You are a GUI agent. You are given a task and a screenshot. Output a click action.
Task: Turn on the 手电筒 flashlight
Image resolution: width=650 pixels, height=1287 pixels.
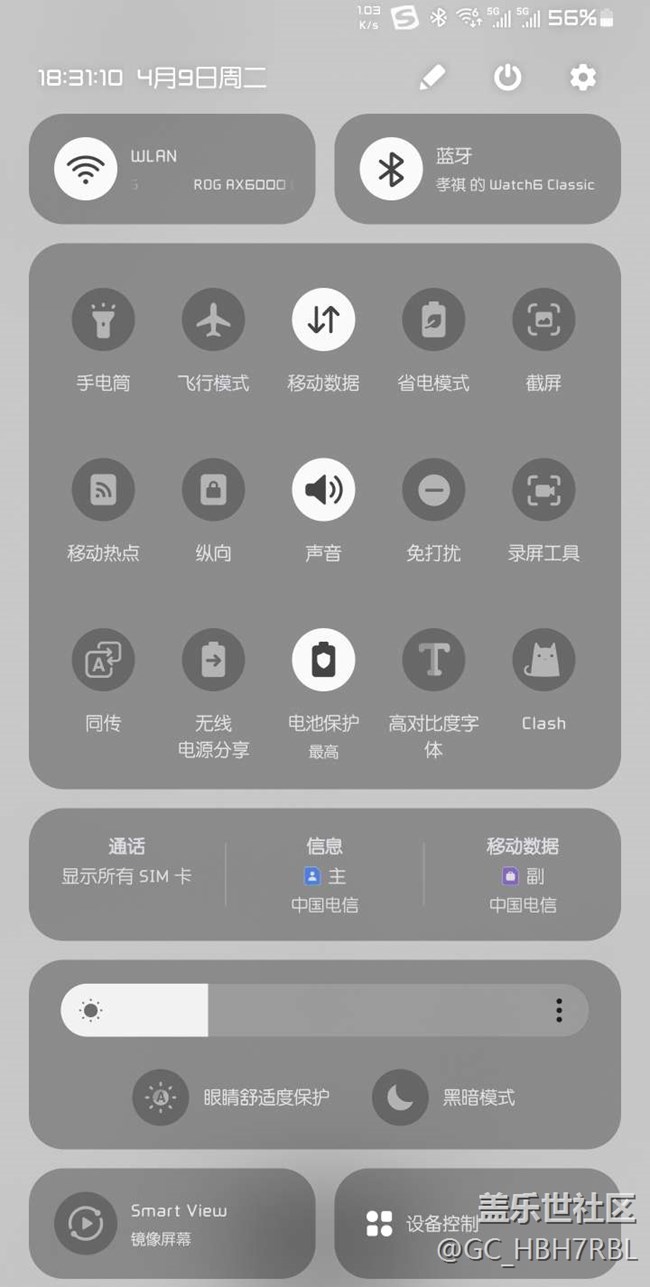tap(103, 320)
